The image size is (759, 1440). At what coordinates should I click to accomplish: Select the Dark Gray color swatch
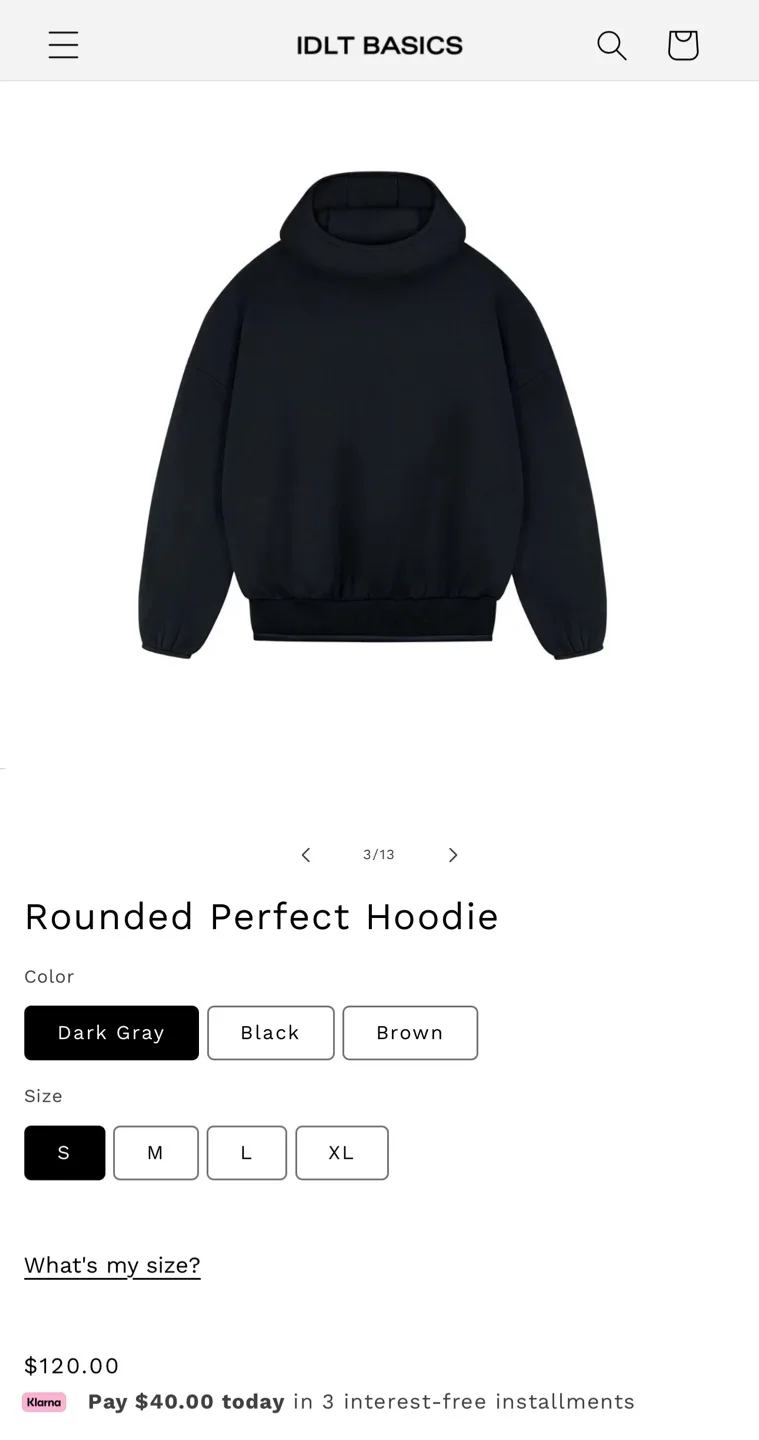point(111,1032)
